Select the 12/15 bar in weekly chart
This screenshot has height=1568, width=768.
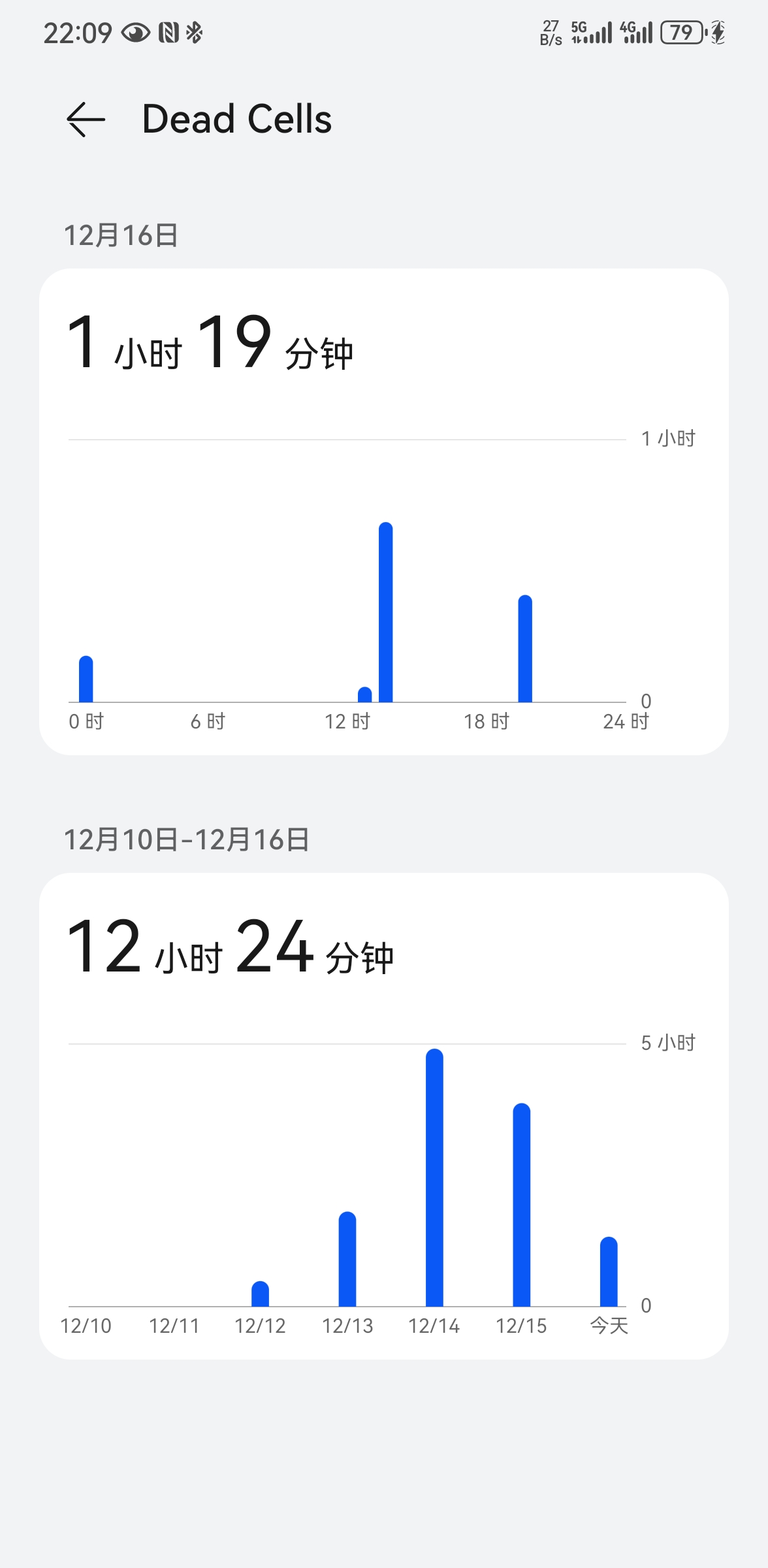pos(521,1205)
